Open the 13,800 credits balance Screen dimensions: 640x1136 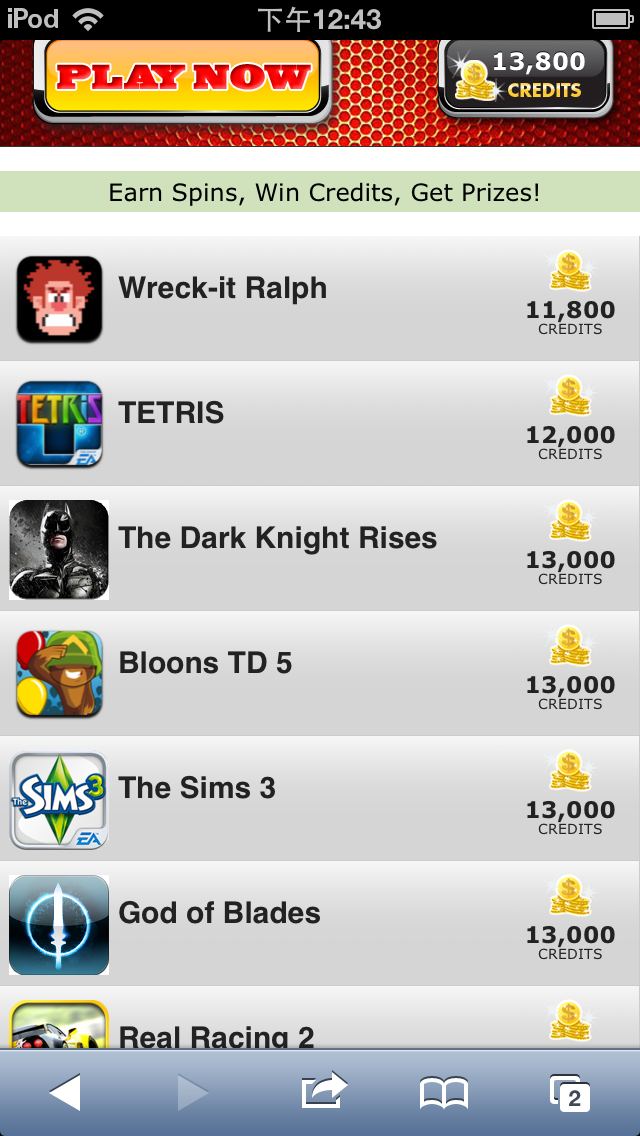point(525,77)
